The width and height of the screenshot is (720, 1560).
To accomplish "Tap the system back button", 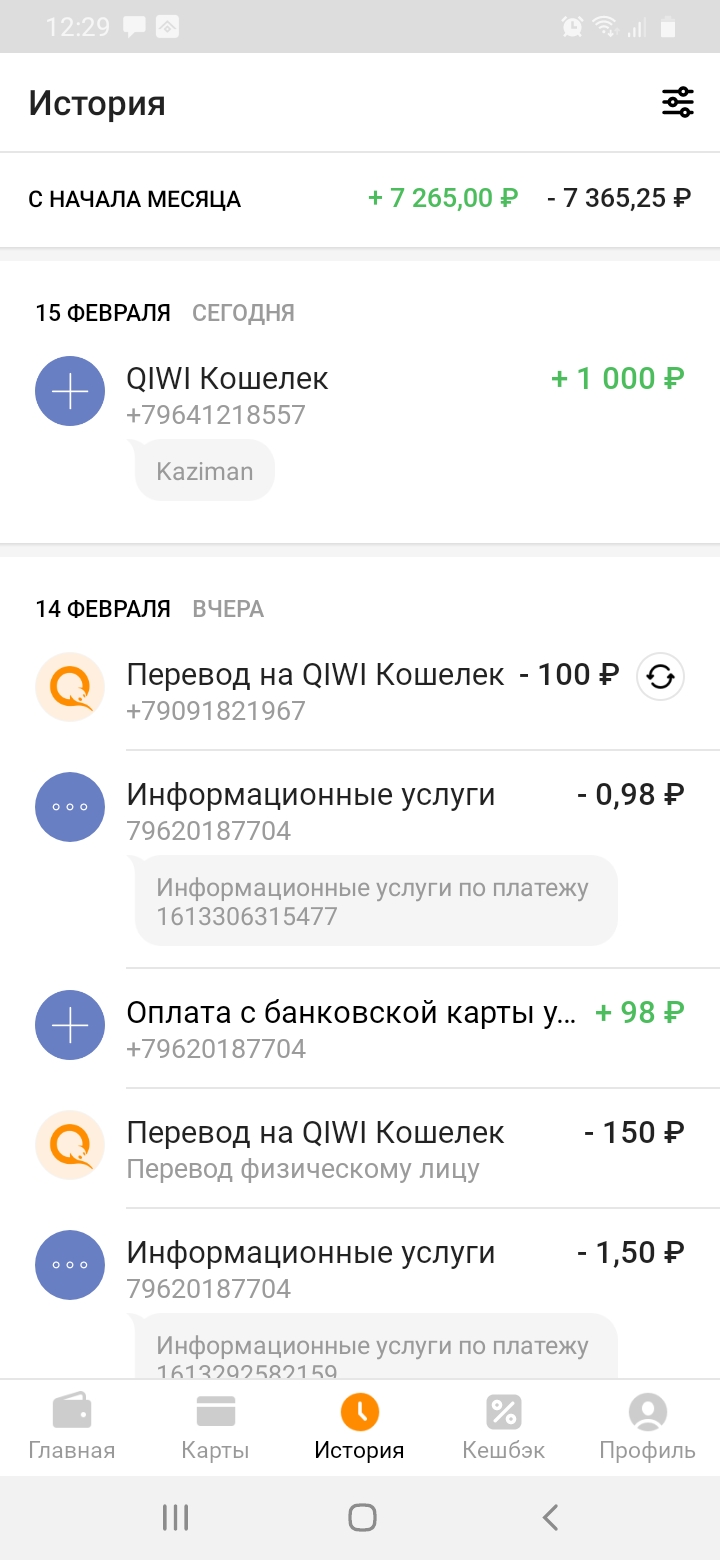I will [x=550, y=1517].
